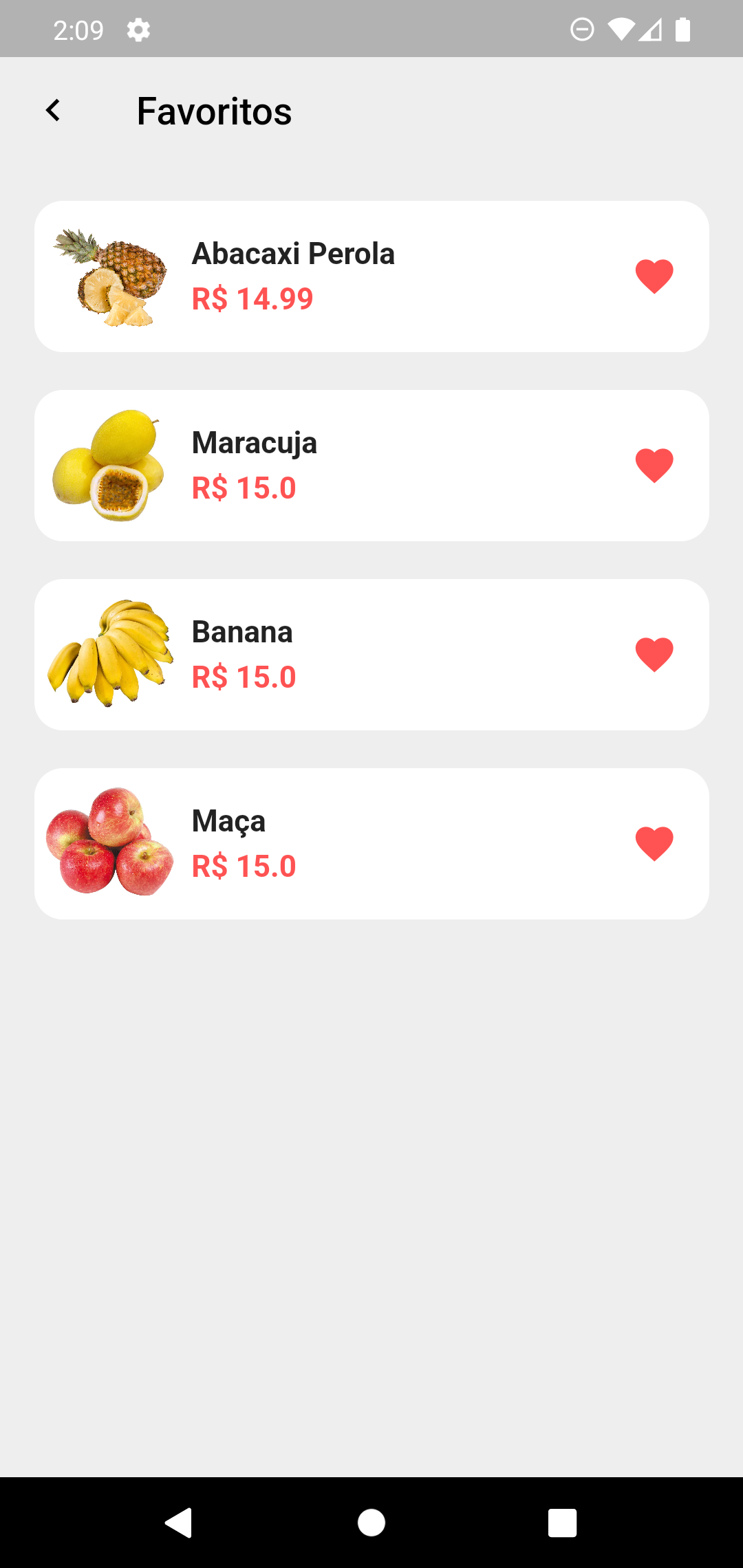Remove Maracuja from favorites via its heart
This screenshot has width=743, height=1568.
[x=654, y=466]
